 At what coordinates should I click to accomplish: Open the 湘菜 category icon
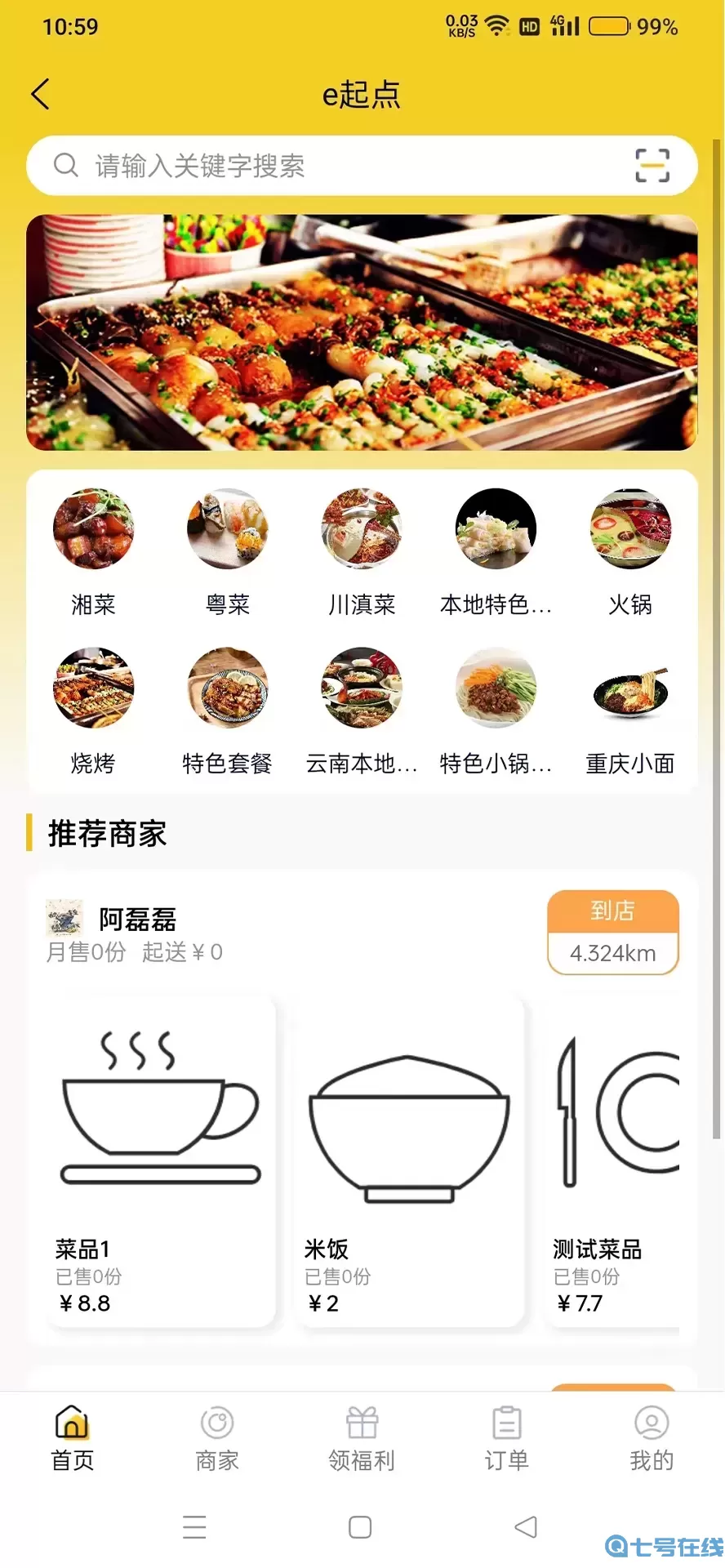click(92, 529)
